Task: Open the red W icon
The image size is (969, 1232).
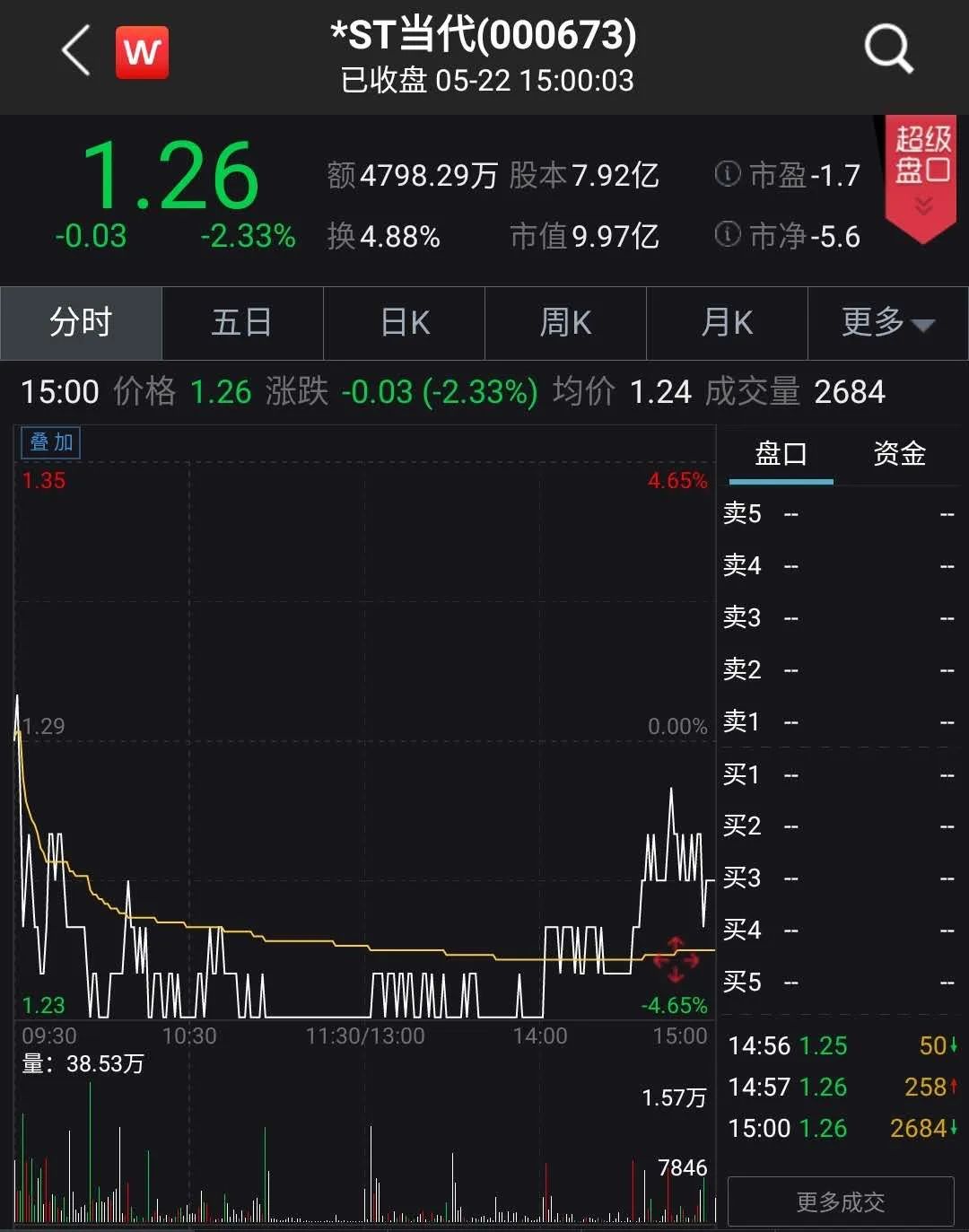Action: (x=142, y=52)
